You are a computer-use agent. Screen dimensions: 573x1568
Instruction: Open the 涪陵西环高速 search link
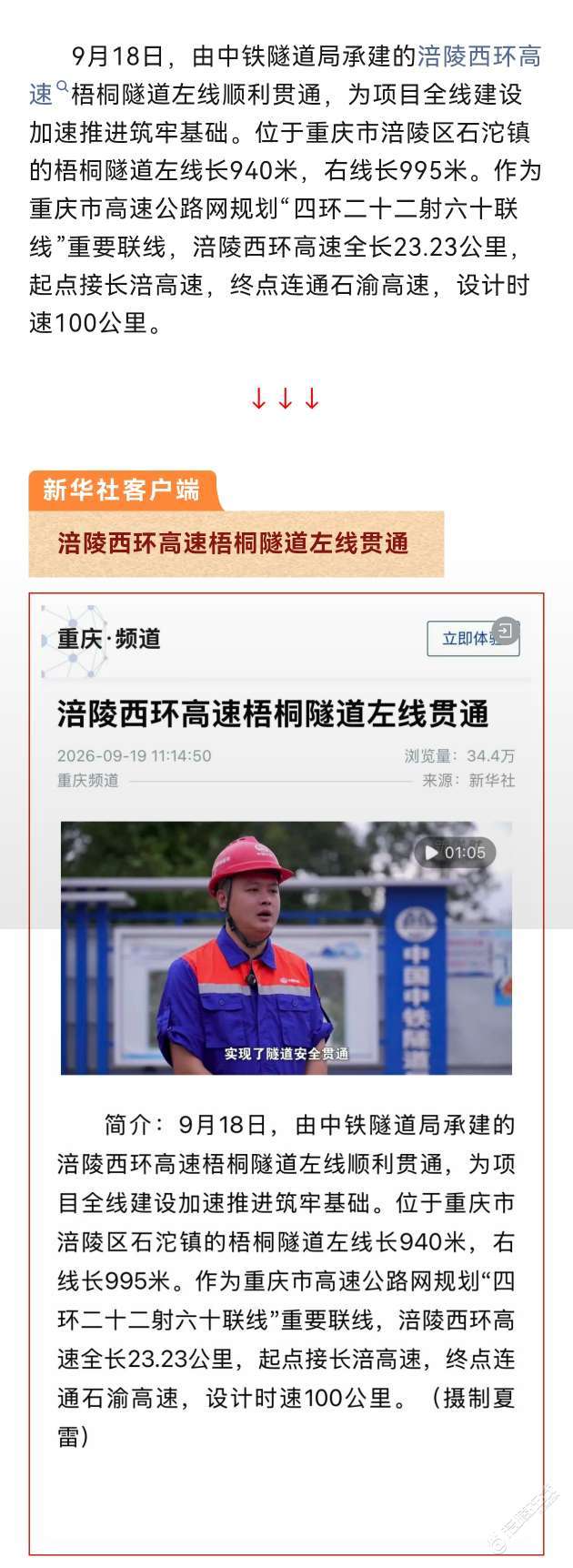tap(478, 57)
